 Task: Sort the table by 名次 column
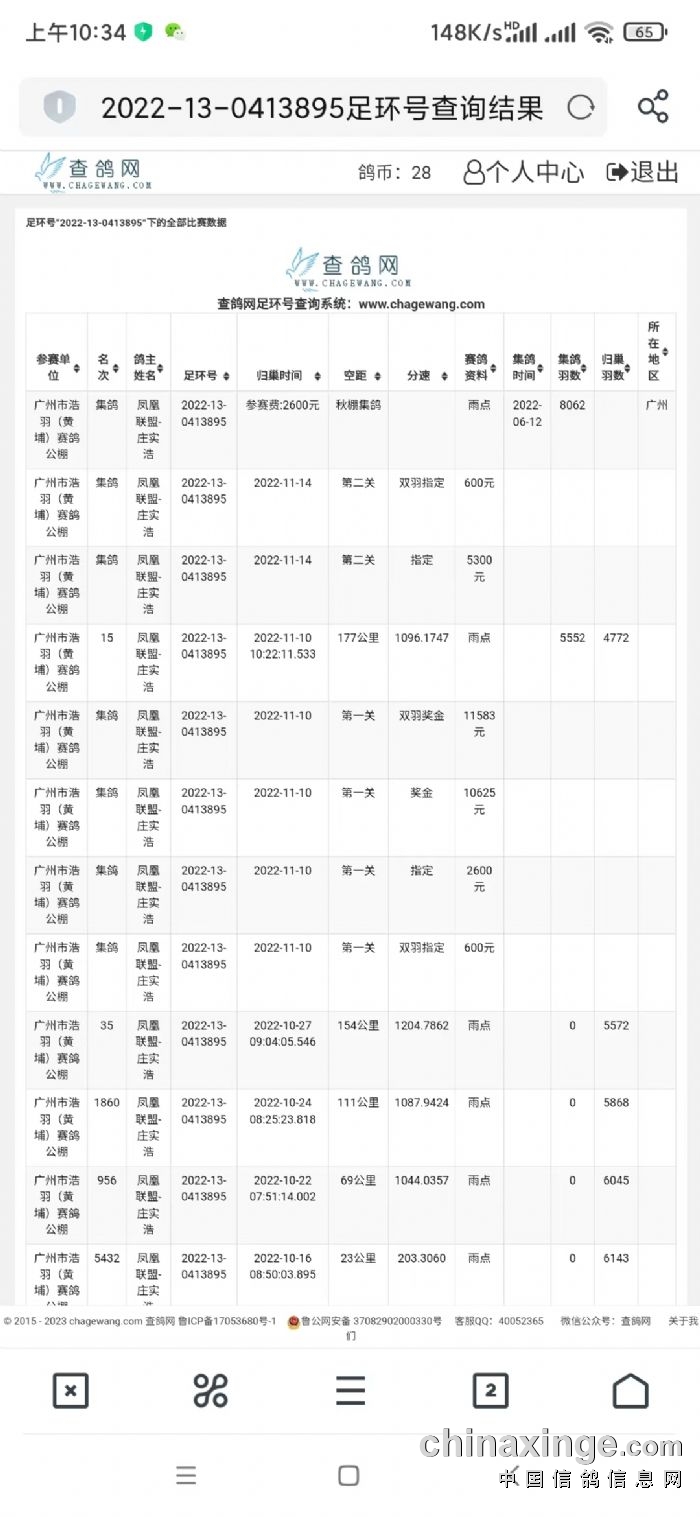[x=106, y=367]
